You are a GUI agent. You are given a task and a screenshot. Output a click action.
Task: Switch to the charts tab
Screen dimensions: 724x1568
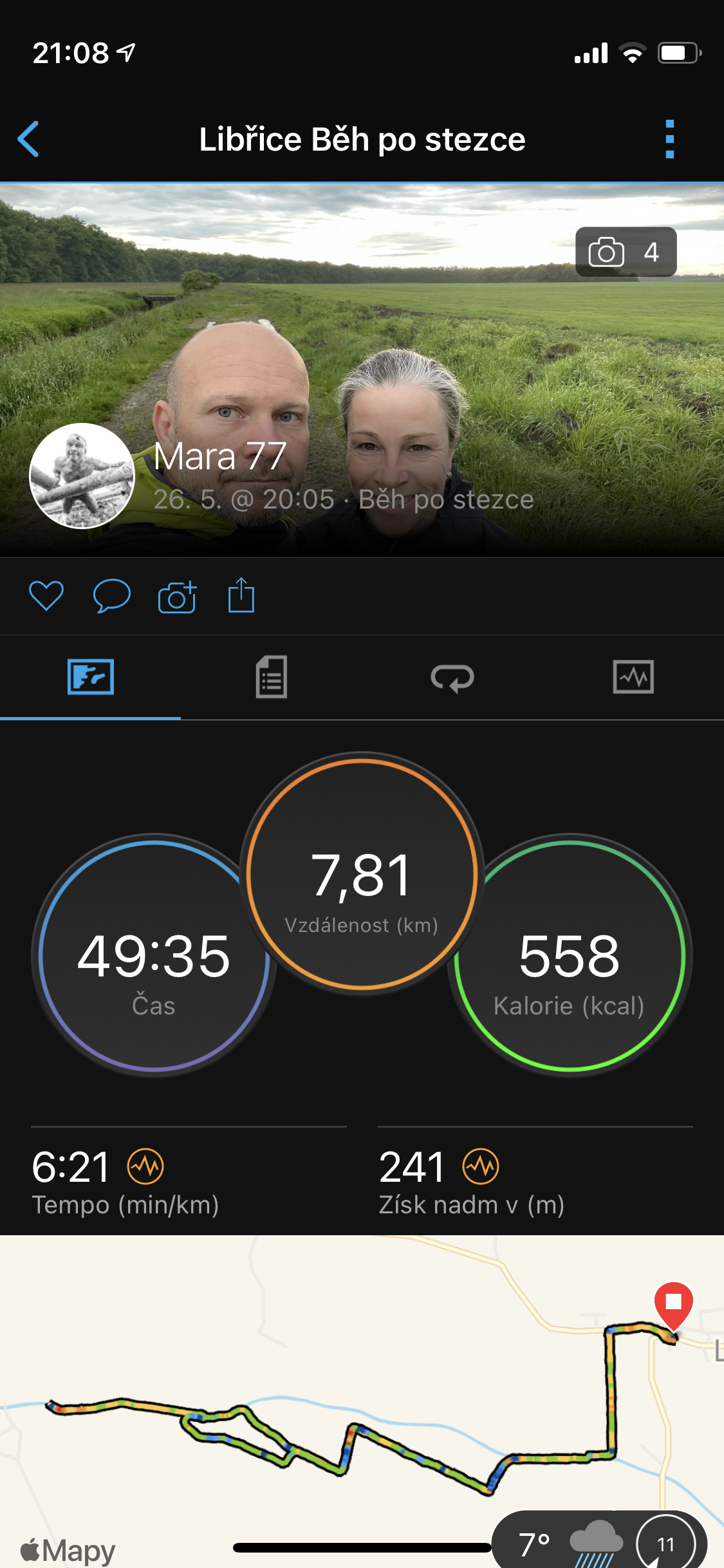tap(633, 677)
